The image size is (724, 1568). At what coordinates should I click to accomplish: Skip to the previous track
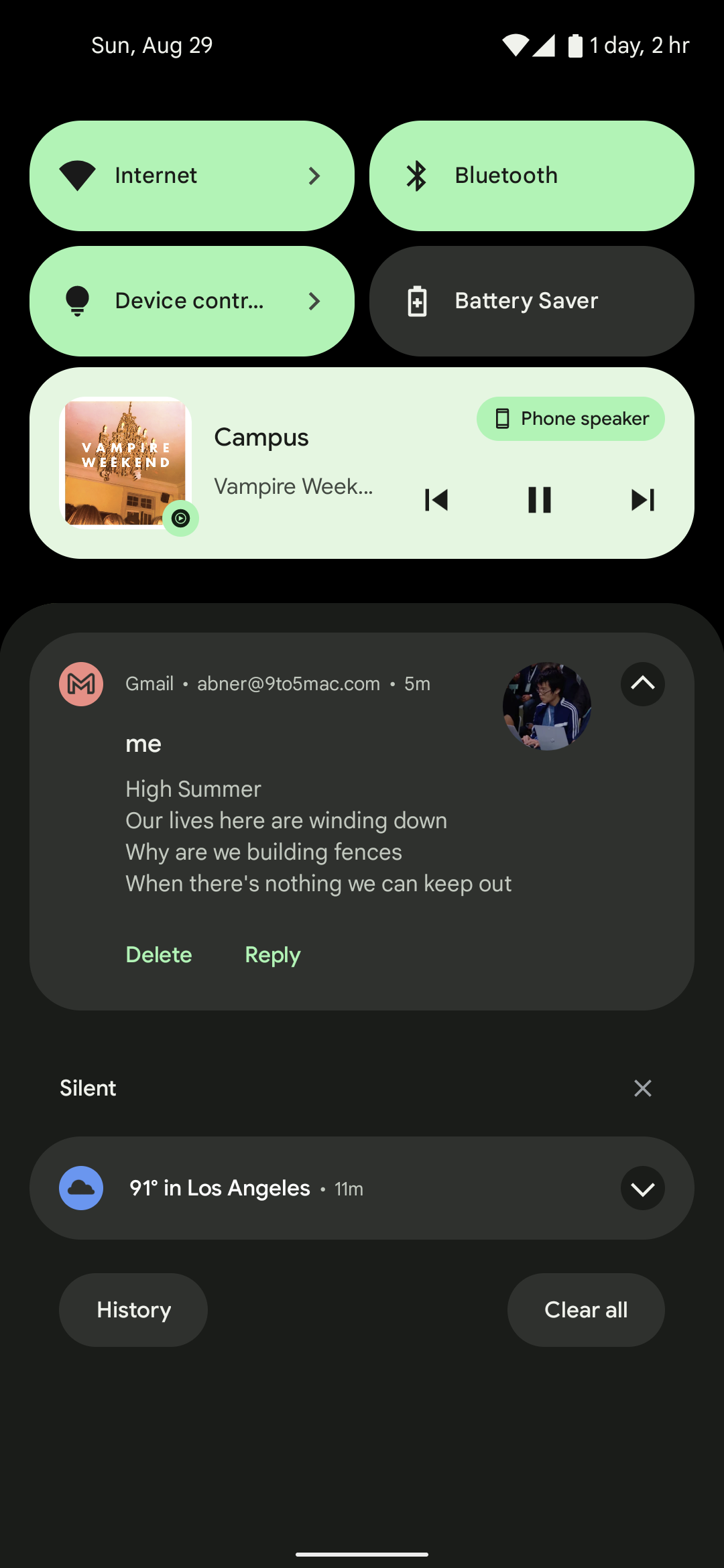(x=436, y=500)
